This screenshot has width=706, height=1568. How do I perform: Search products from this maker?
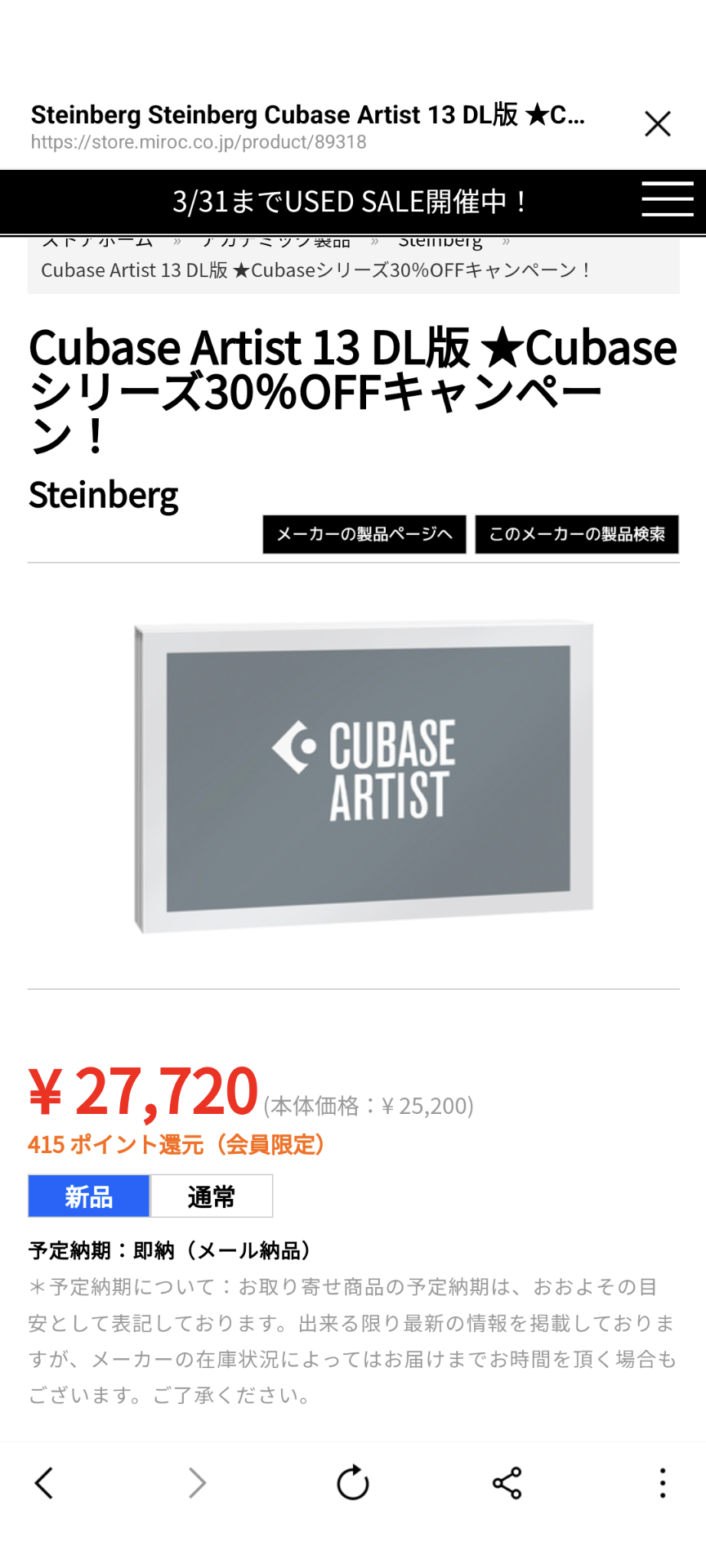pyautogui.click(x=577, y=534)
